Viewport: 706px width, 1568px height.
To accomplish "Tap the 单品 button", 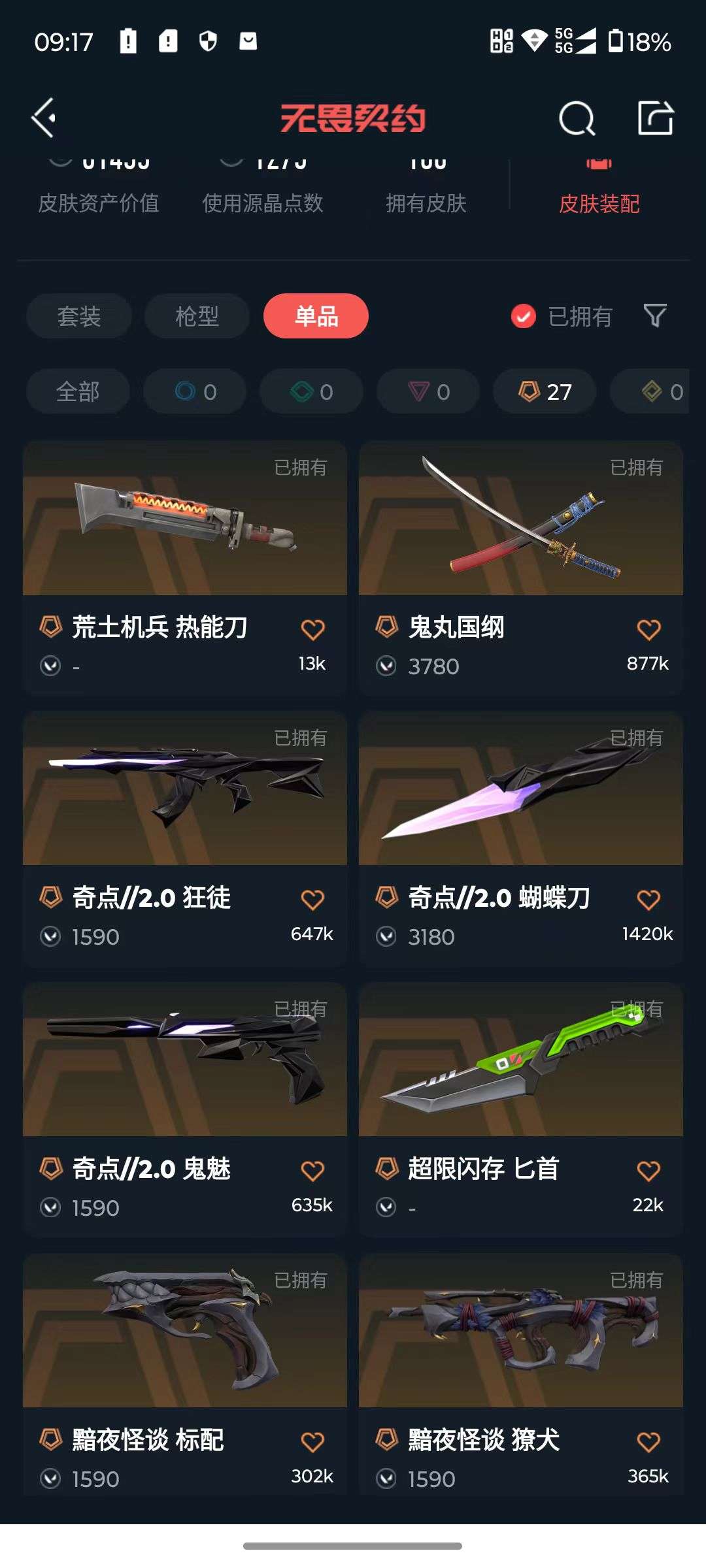I will pos(317,316).
